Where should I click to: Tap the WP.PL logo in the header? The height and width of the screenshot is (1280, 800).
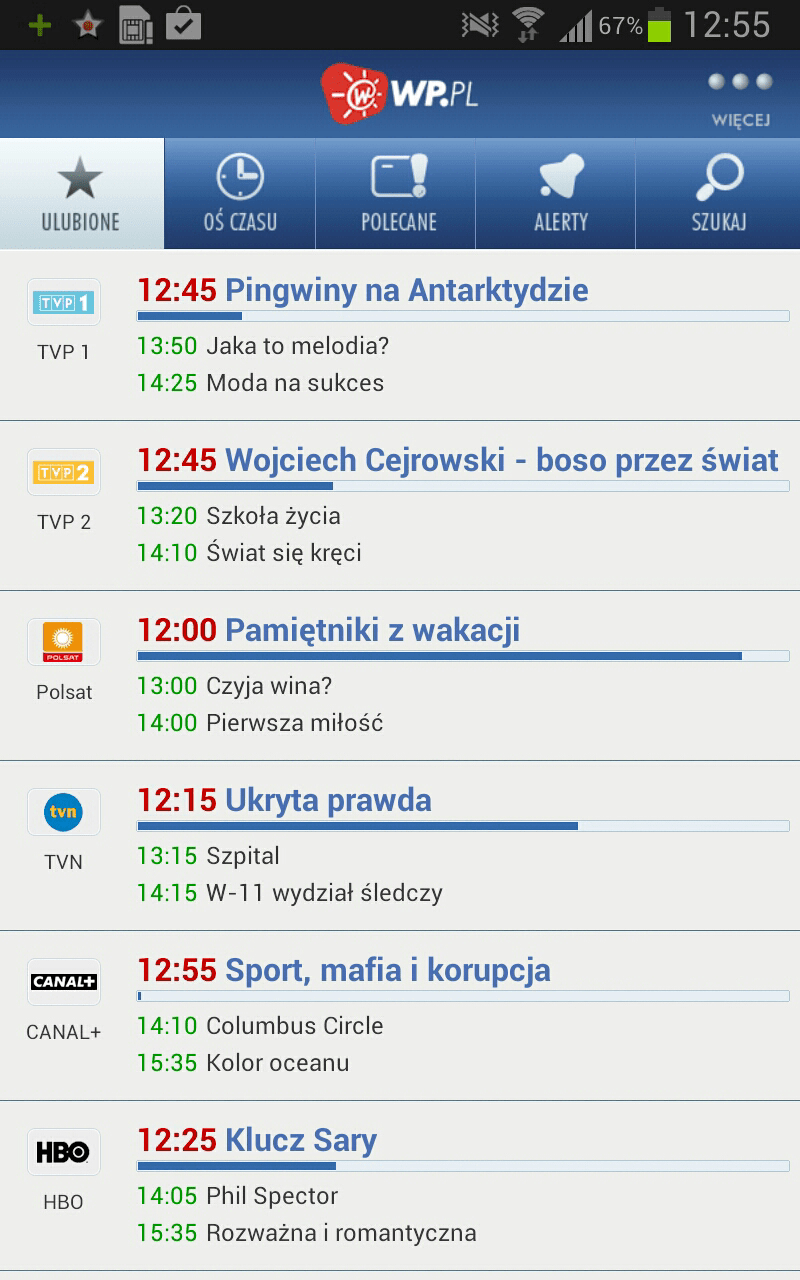point(400,94)
